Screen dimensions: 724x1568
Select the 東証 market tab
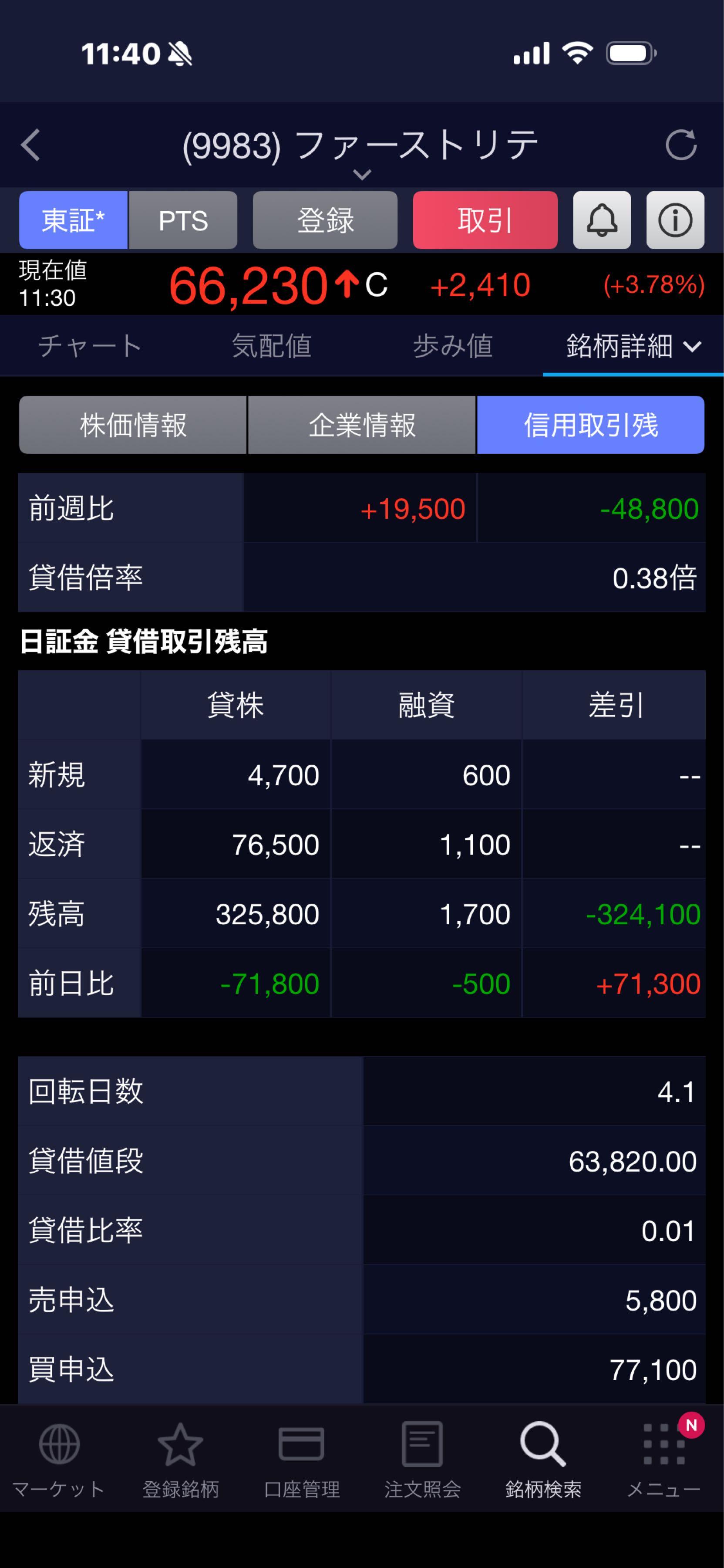tap(73, 220)
